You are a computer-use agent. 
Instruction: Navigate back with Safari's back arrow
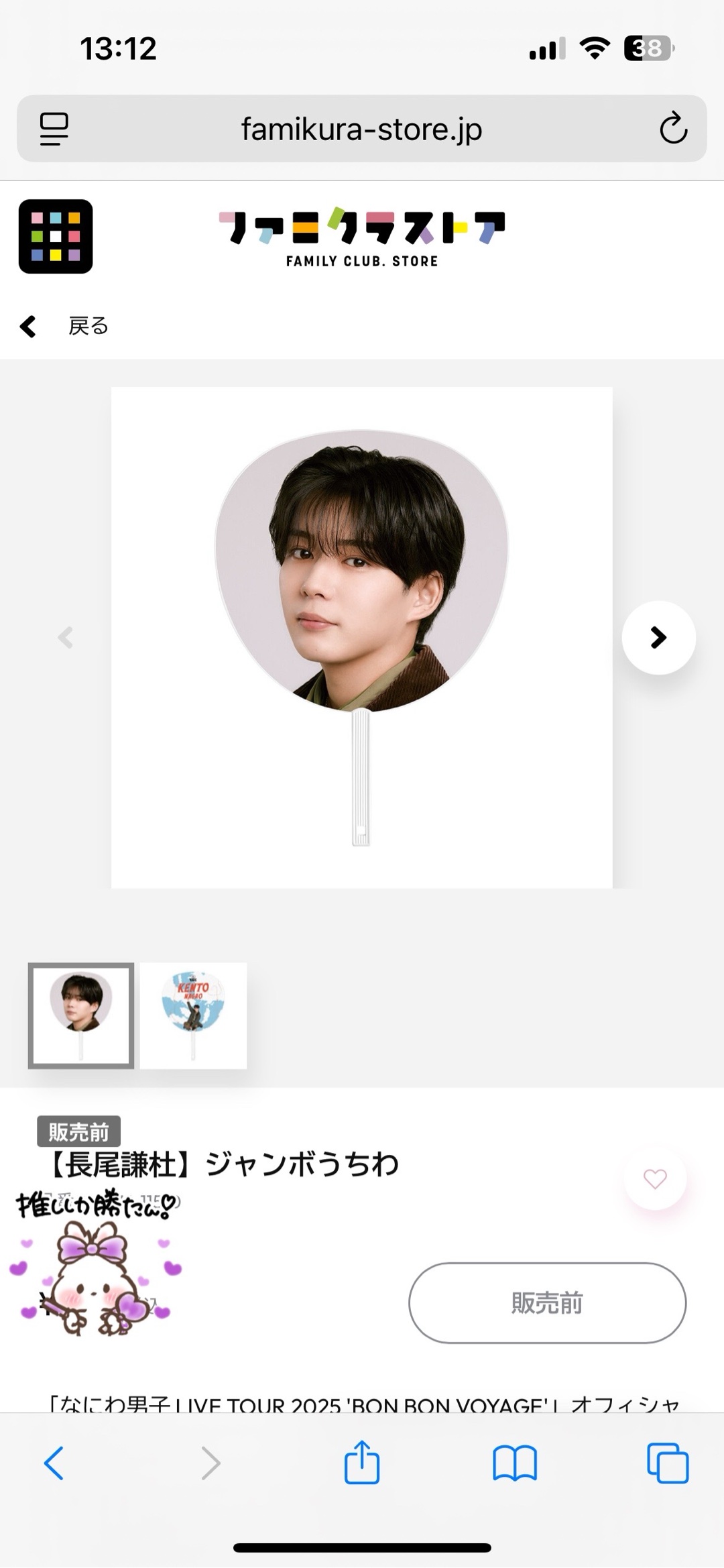pyautogui.click(x=54, y=1462)
